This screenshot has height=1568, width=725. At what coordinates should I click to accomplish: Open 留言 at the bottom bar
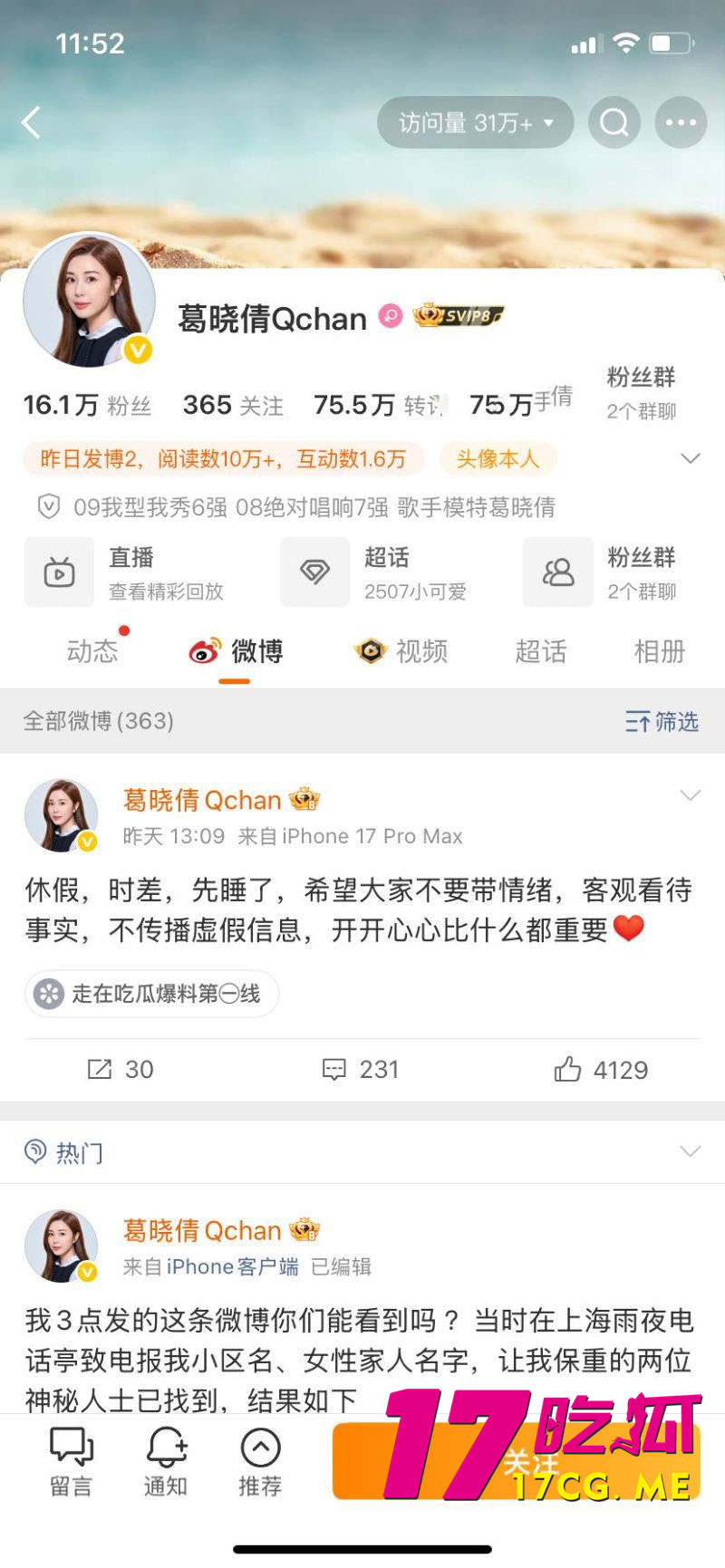click(71, 1459)
